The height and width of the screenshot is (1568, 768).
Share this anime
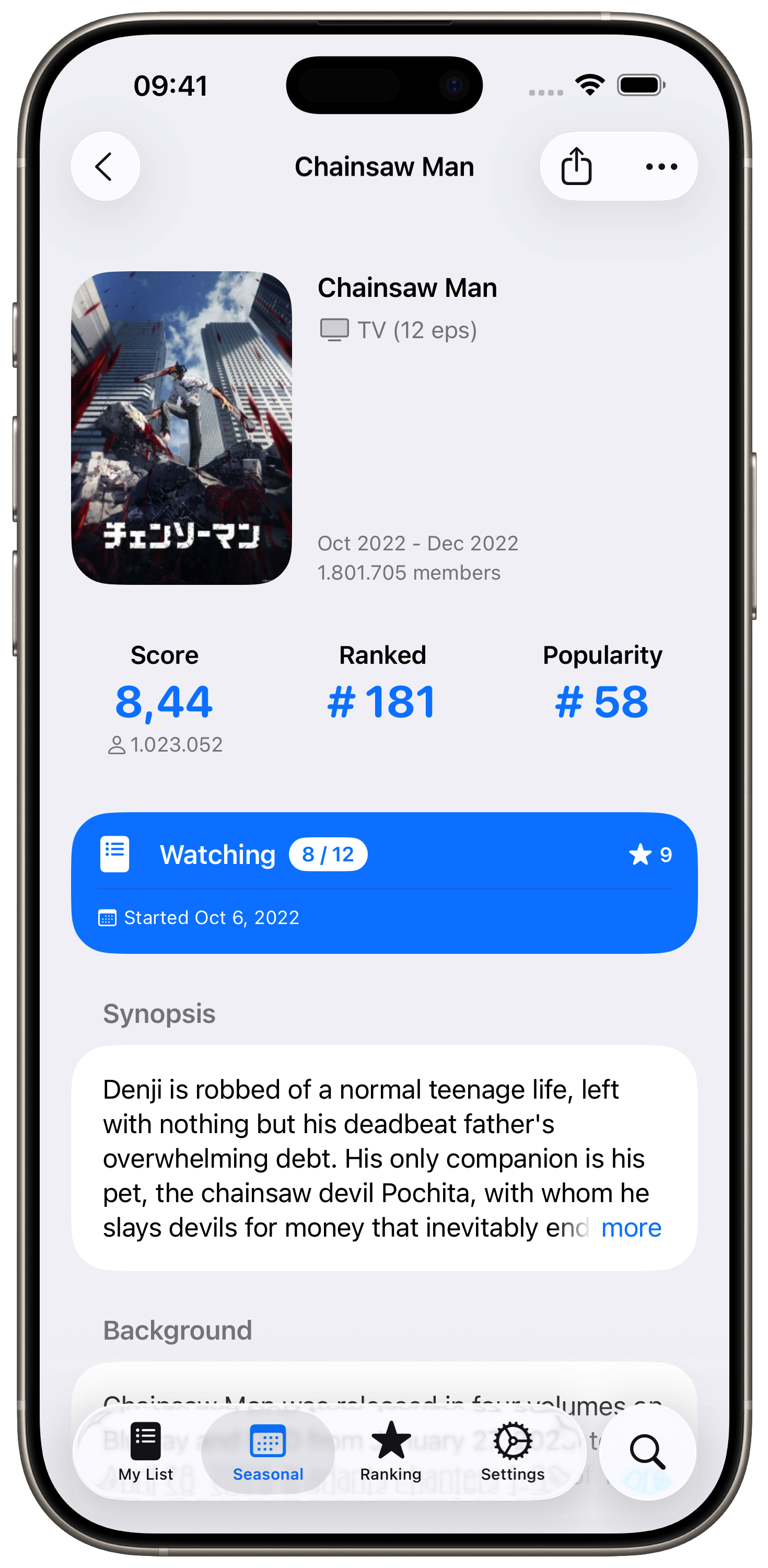pyautogui.click(x=576, y=166)
